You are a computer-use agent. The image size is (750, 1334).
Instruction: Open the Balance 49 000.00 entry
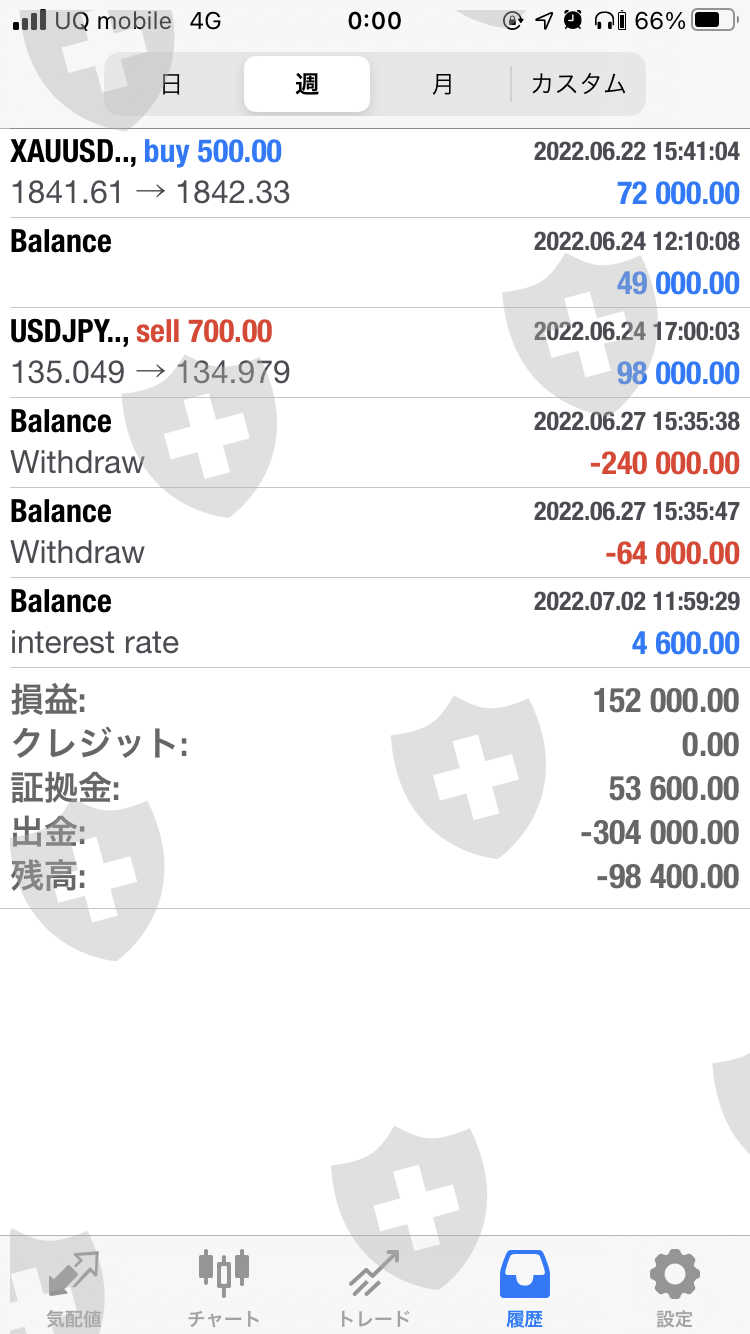click(375, 263)
